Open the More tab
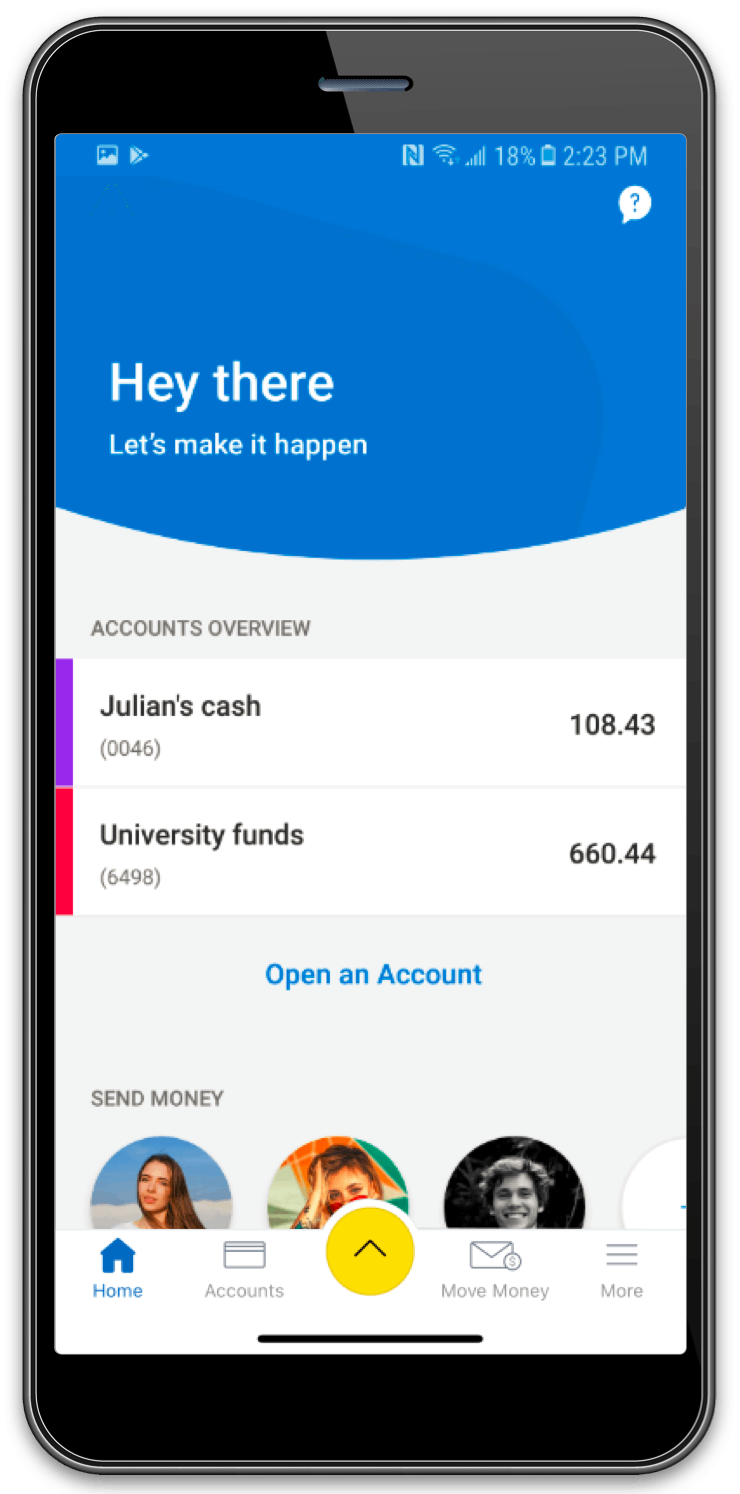 pyautogui.click(x=621, y=1268)
